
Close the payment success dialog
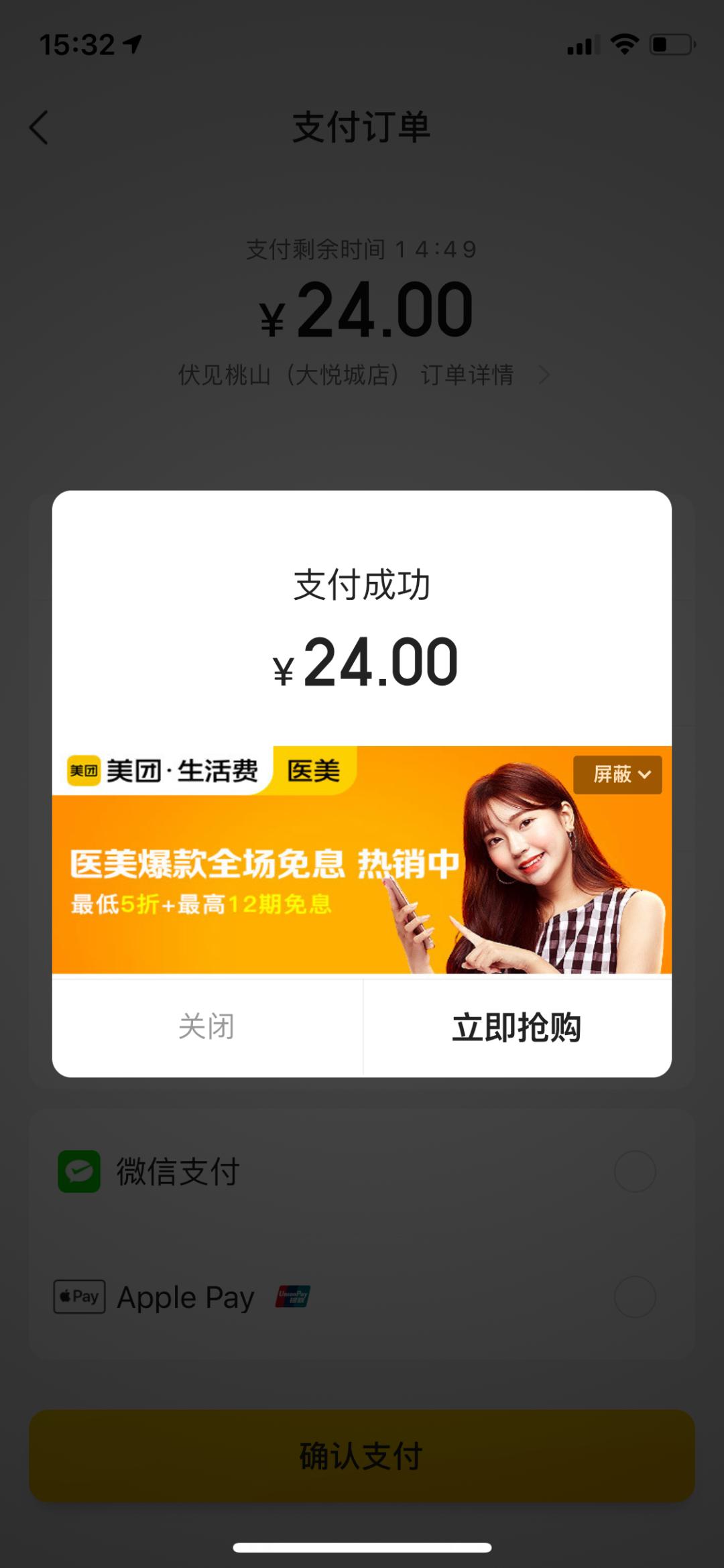tap(207, 1026)
